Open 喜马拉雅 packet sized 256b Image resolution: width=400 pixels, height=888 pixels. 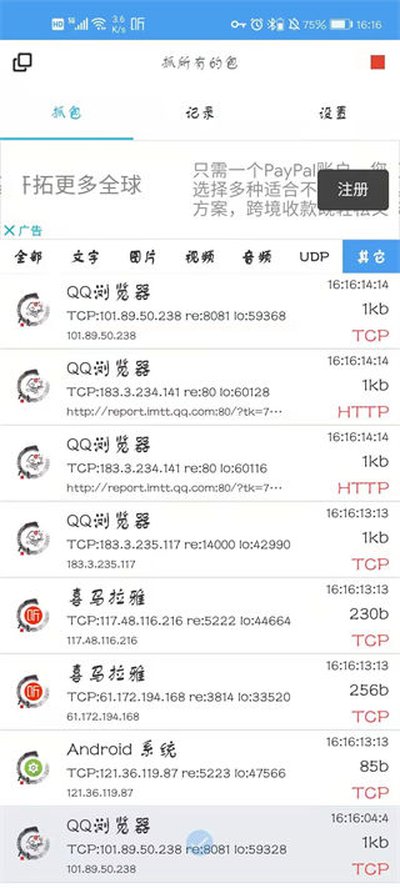coord(200,692)
